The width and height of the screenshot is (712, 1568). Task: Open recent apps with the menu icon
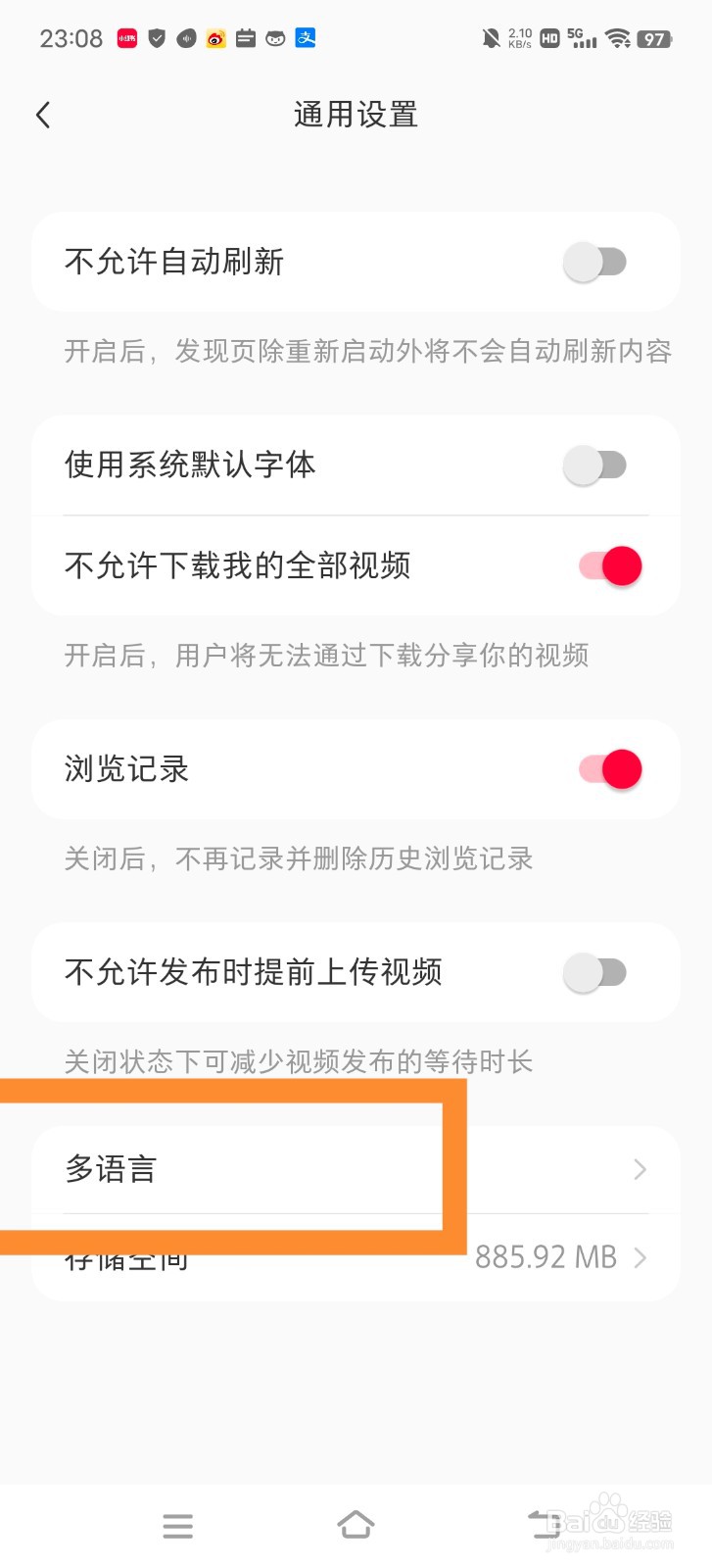tap(177, 1525)
